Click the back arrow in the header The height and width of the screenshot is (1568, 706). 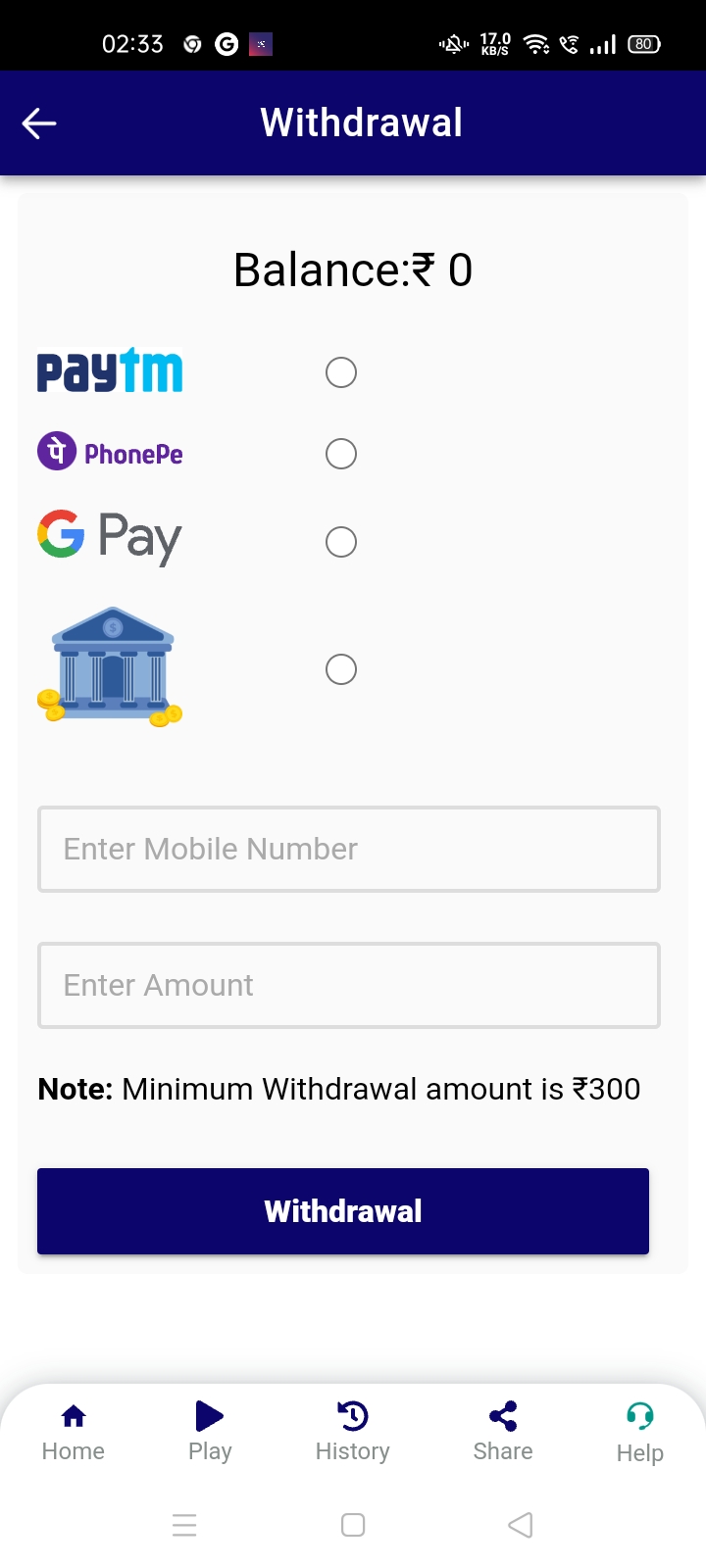point(38,122)
